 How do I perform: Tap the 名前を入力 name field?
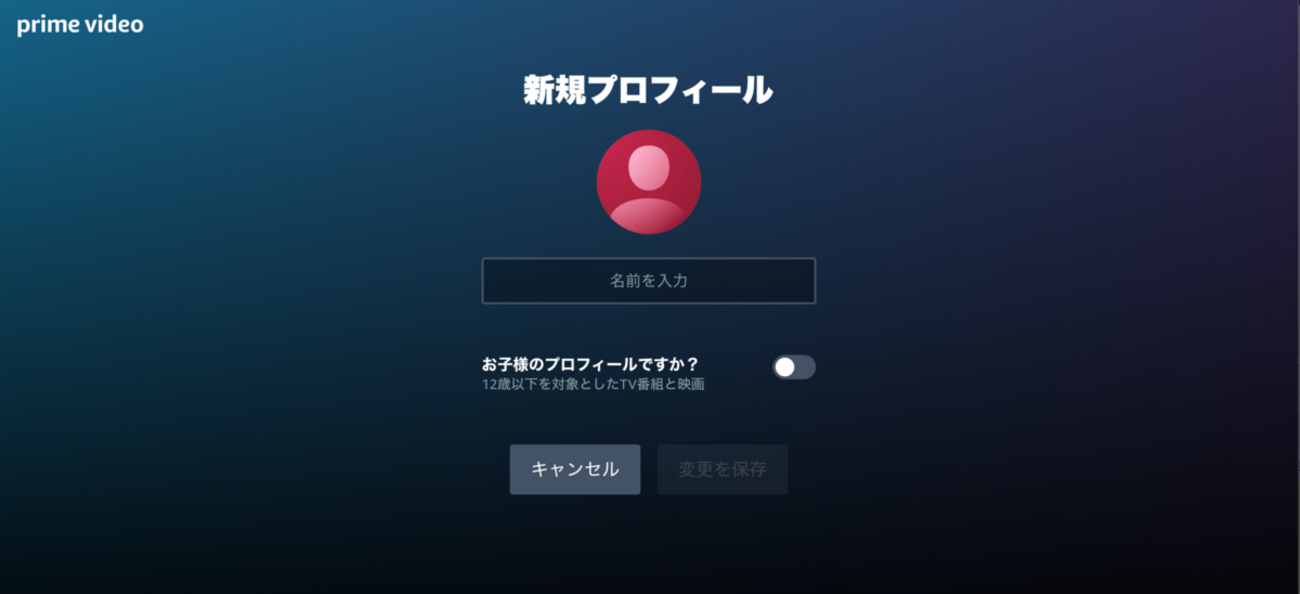coord(648,281)
